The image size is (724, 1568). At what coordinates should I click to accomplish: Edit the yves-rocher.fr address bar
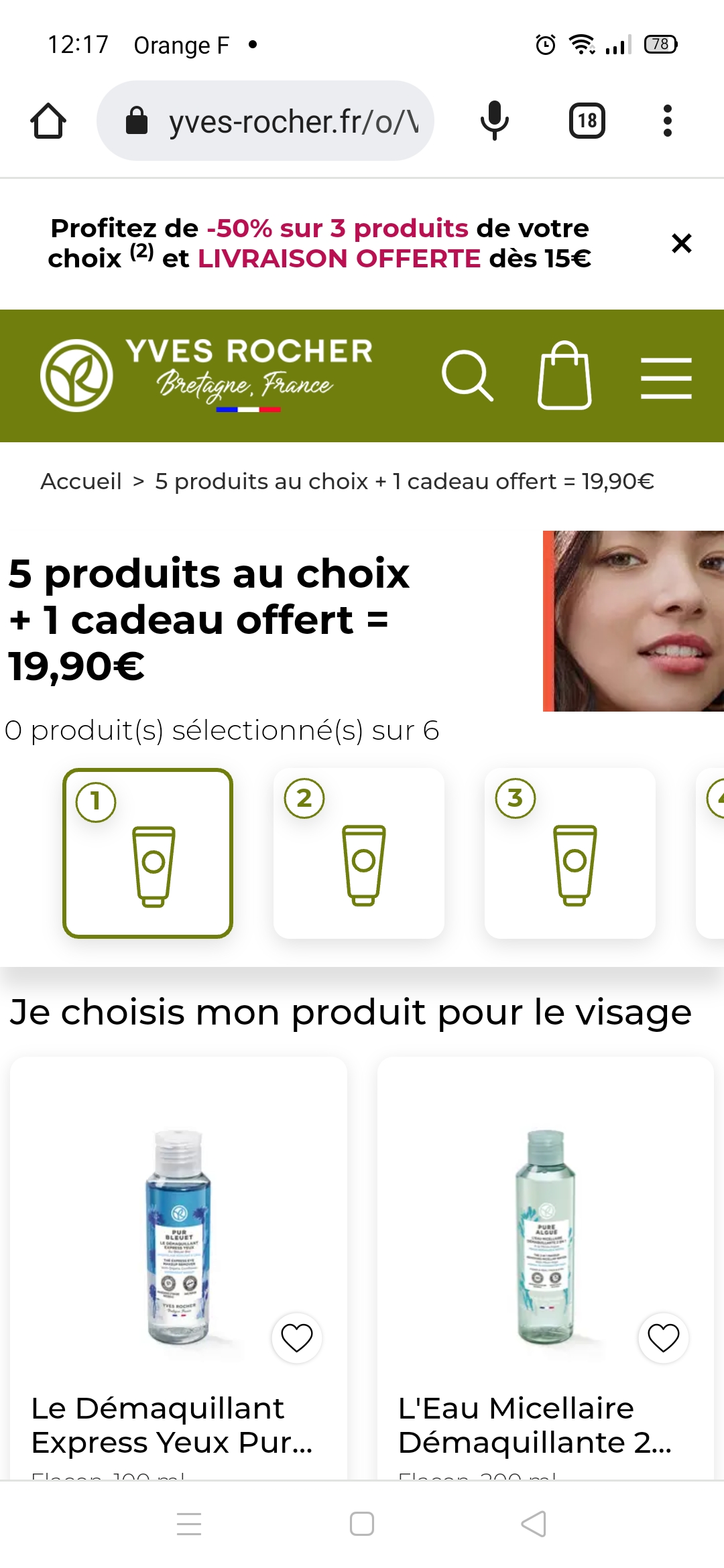(x=282, y=121)
